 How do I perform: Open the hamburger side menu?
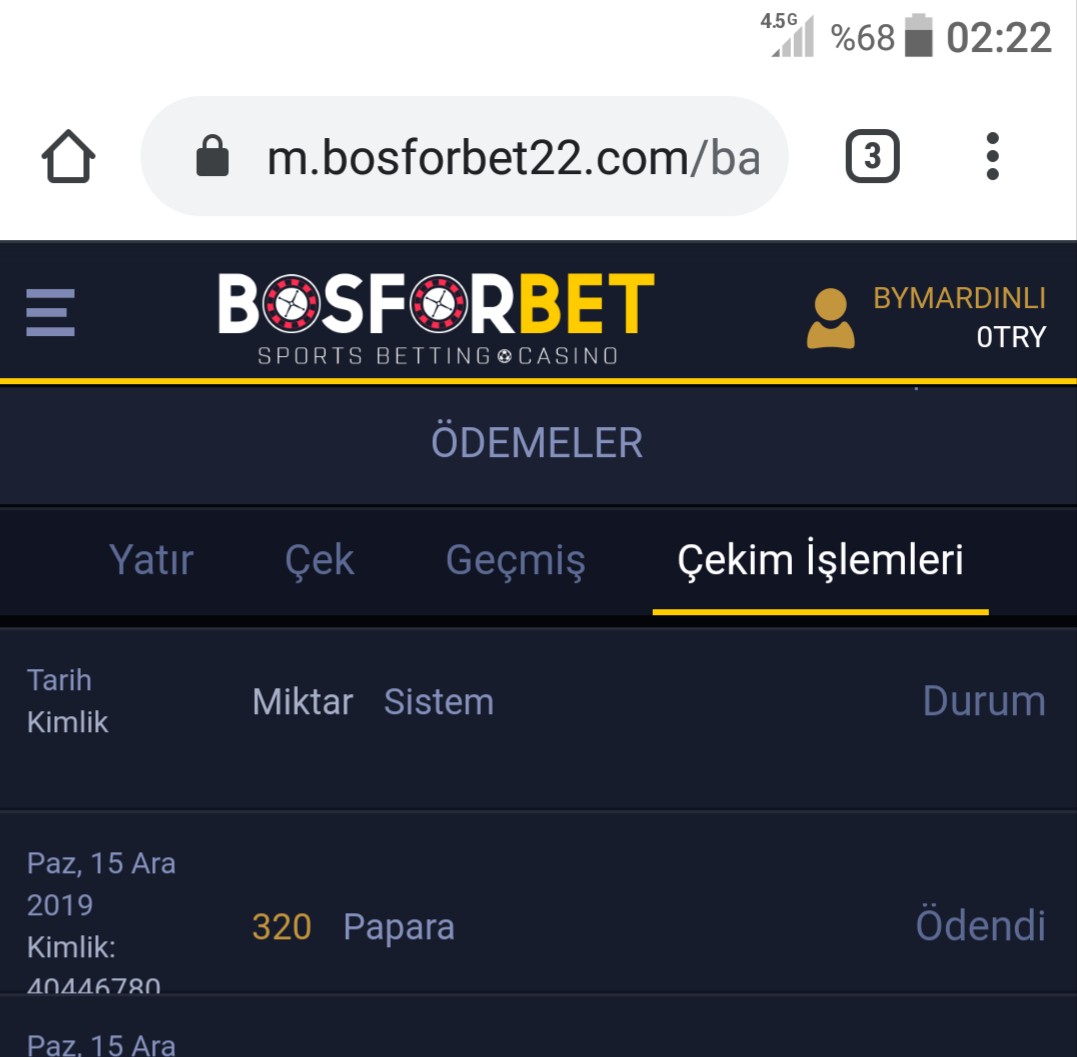(50, 312)
